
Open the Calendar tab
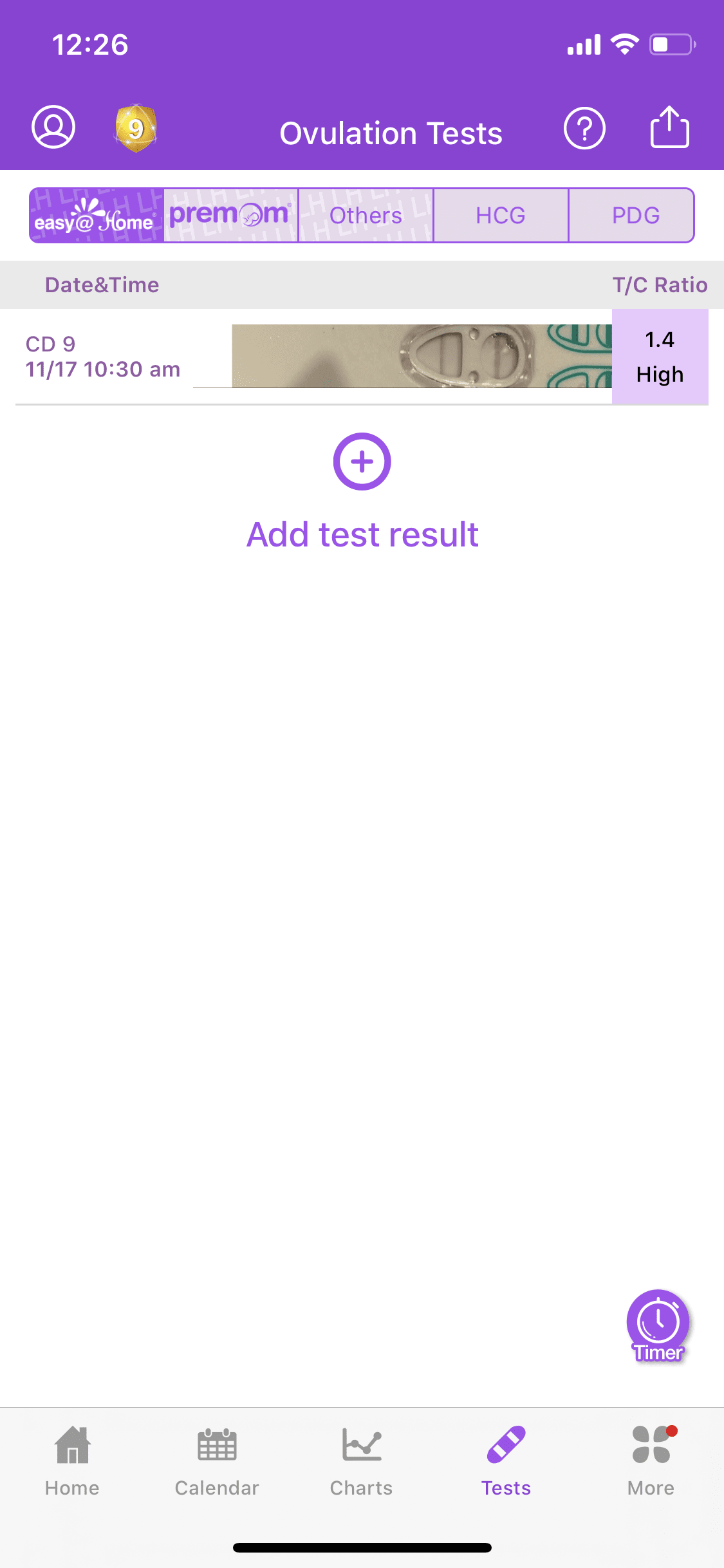click(x=217, y=1460)
